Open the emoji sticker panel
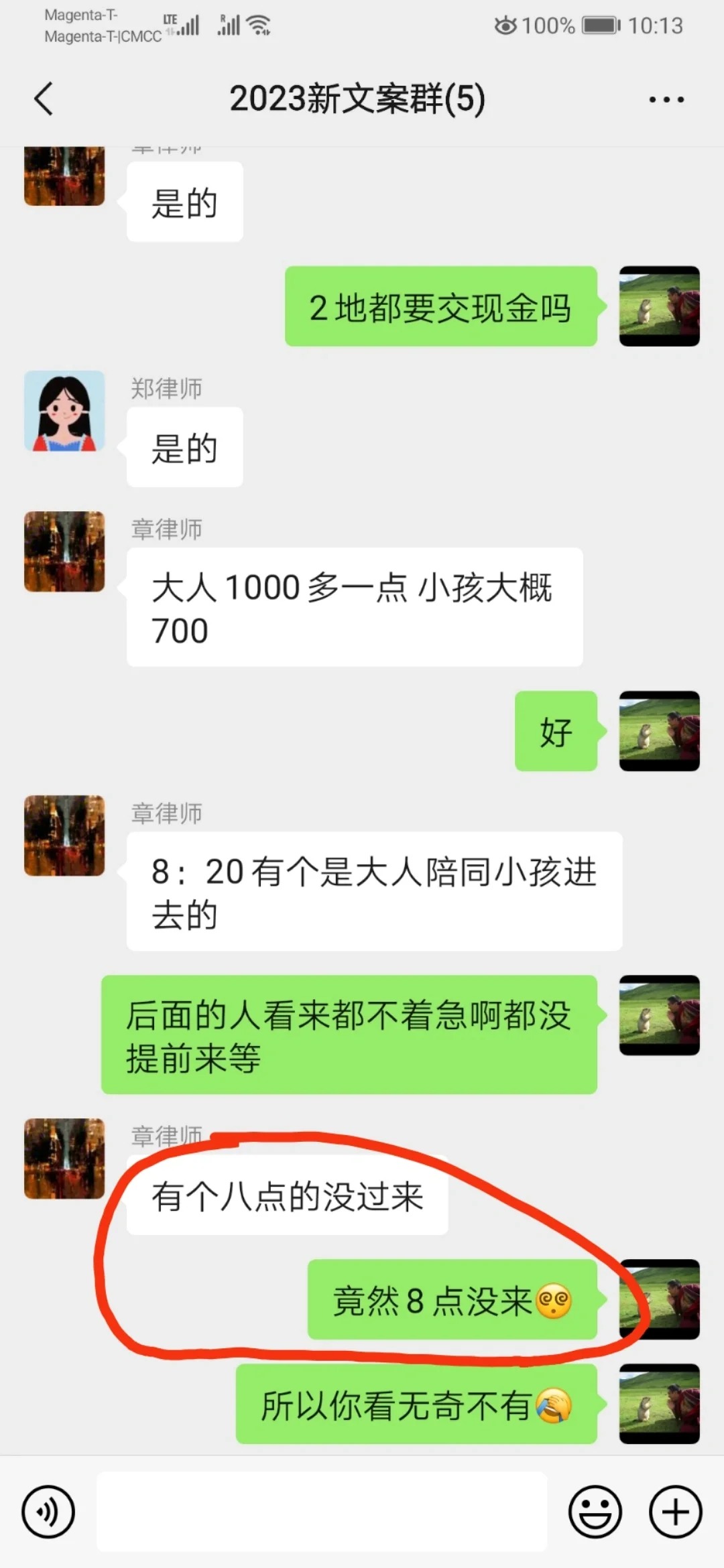Image resolution: width=724 pixels, height=1568 pixels. pos(595,1512)
